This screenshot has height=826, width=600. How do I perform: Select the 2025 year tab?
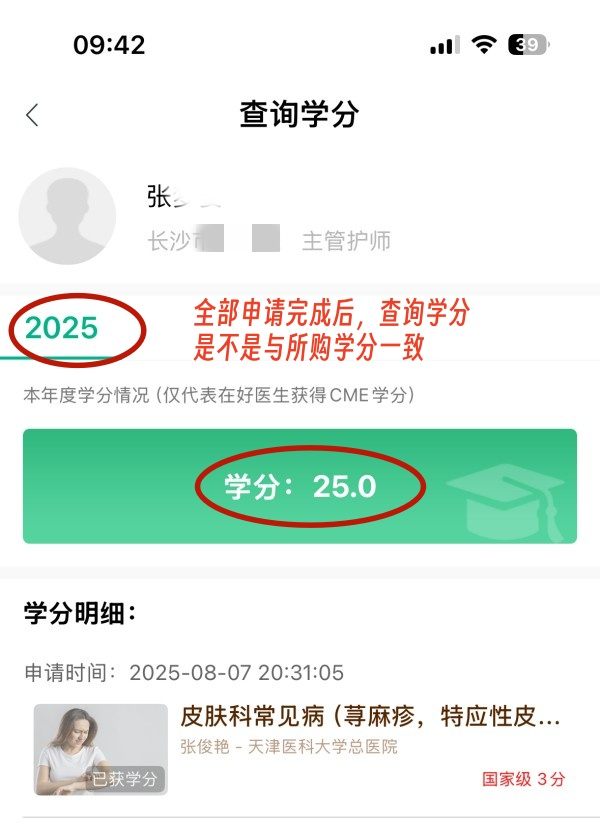pyautogui.click(x=62, y=328)
